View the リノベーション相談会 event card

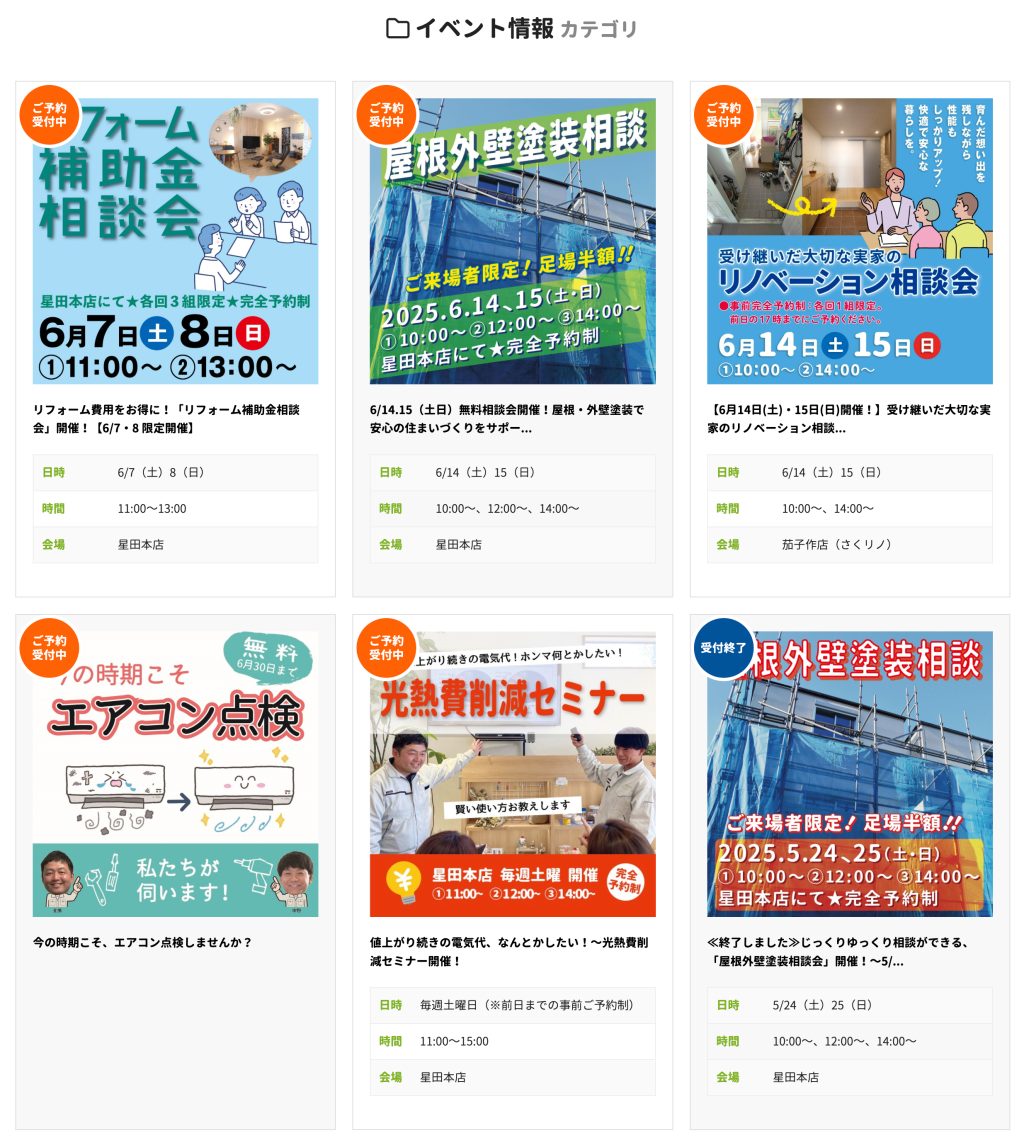(849, 241)
